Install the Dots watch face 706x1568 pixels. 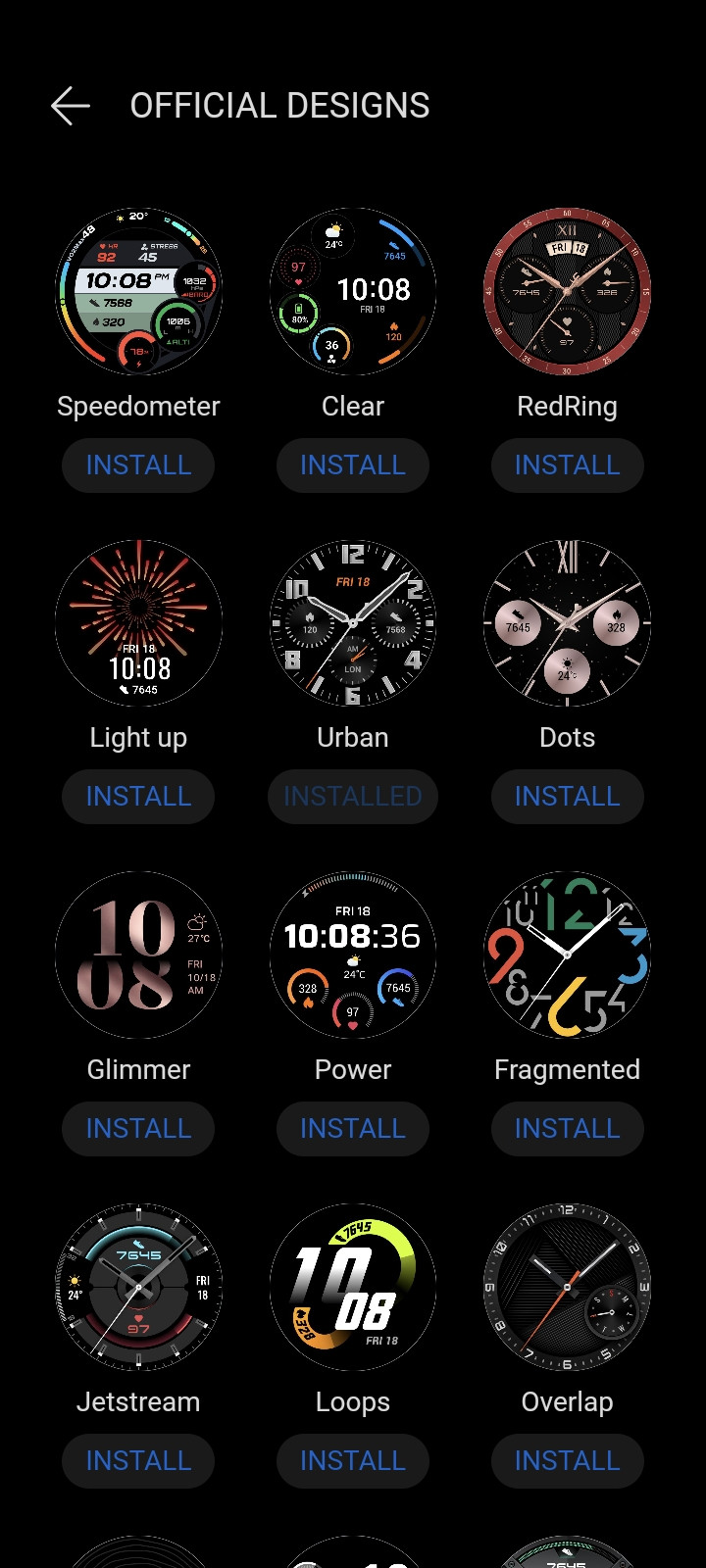(567, 796)
